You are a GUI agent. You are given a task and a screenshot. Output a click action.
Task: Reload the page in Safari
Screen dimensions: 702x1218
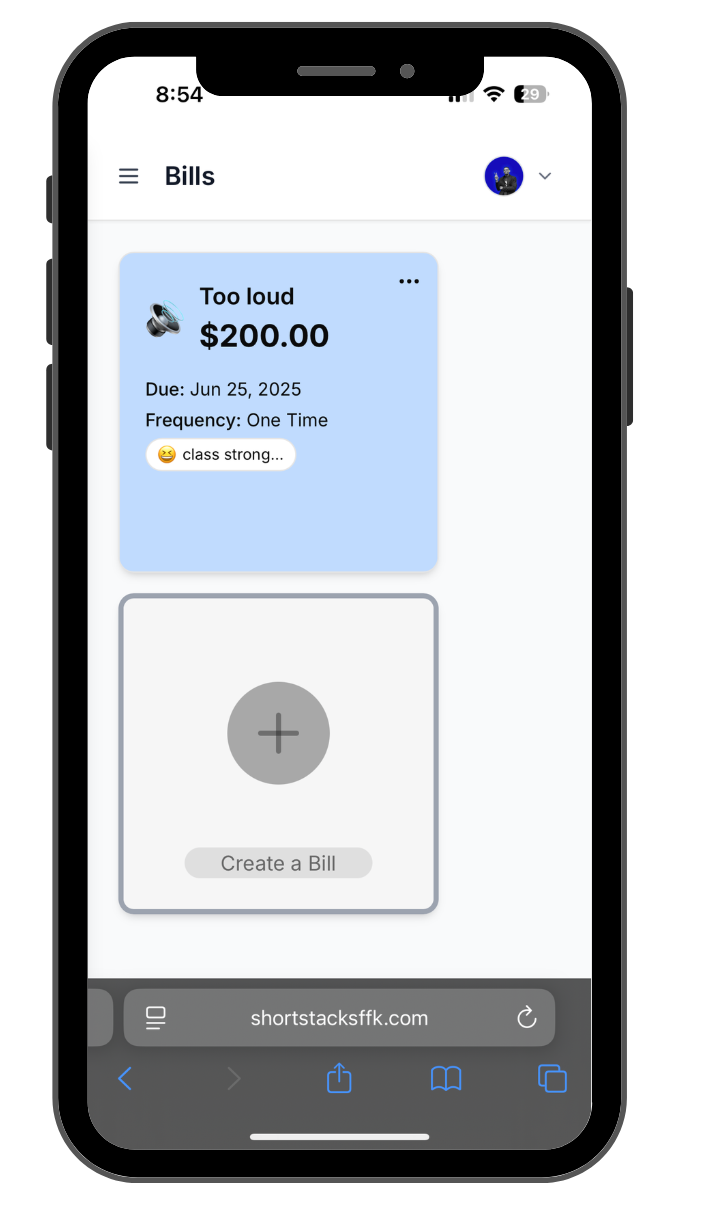(527, 1018)
